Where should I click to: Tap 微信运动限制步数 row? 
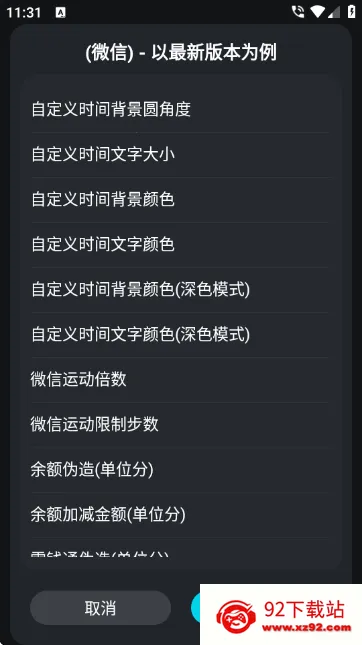coord(180,424)
